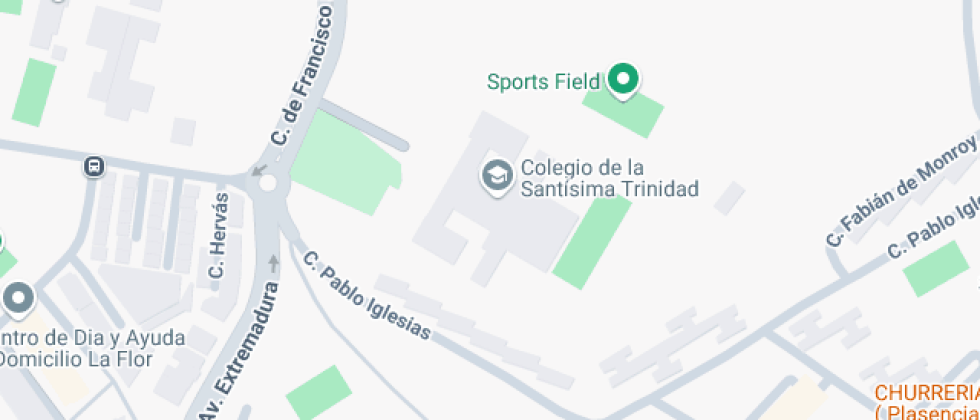Open Centro de Día y Ayuda La Flor pin
Screen dimensions: 980x420
point(18,298)
